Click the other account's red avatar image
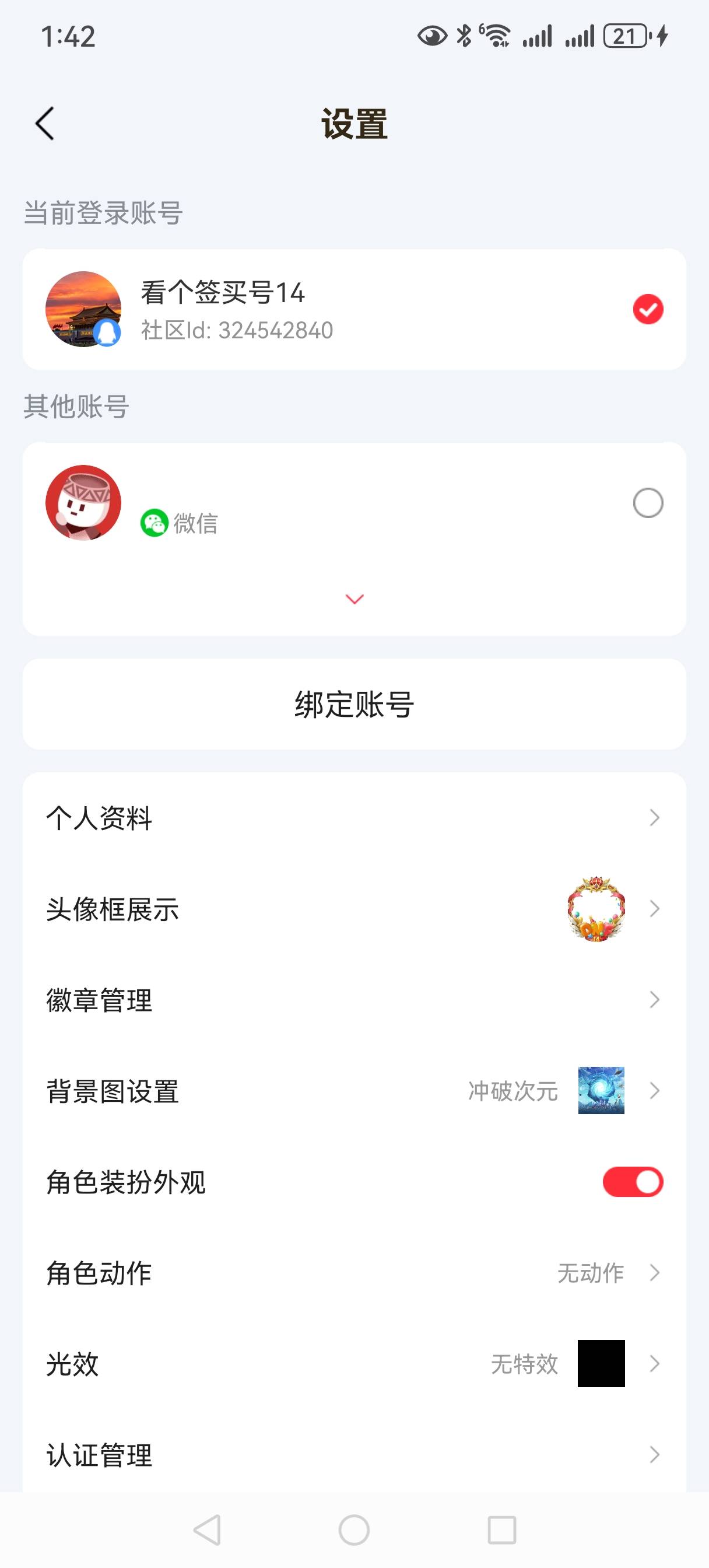Viewport: 709px width, 1568px height. 84,503
